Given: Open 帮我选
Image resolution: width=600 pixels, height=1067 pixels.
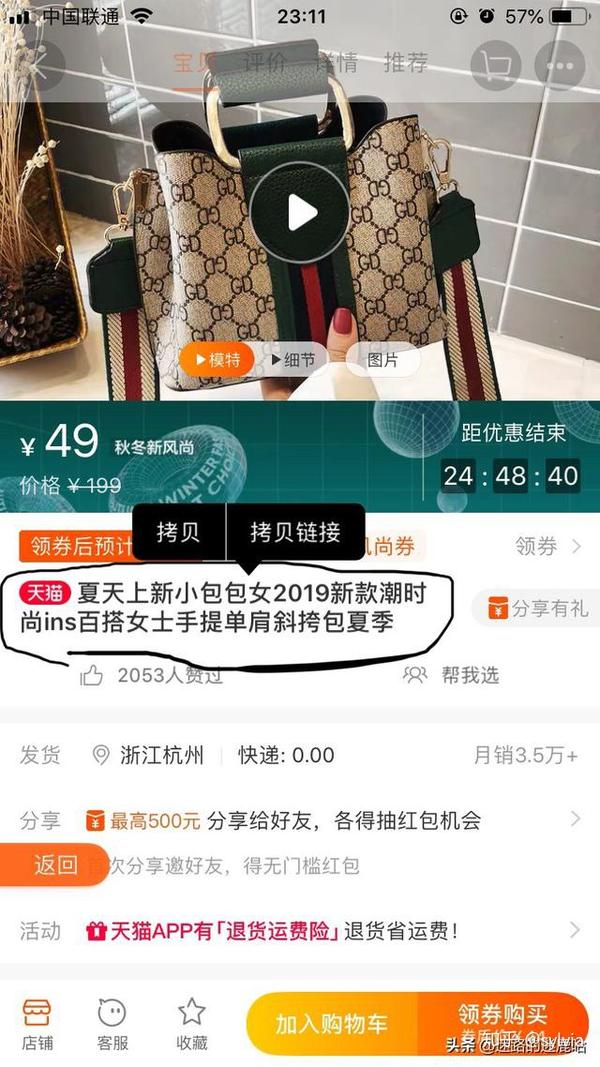Looking at the screenshot, I should (x=452, y=675).
